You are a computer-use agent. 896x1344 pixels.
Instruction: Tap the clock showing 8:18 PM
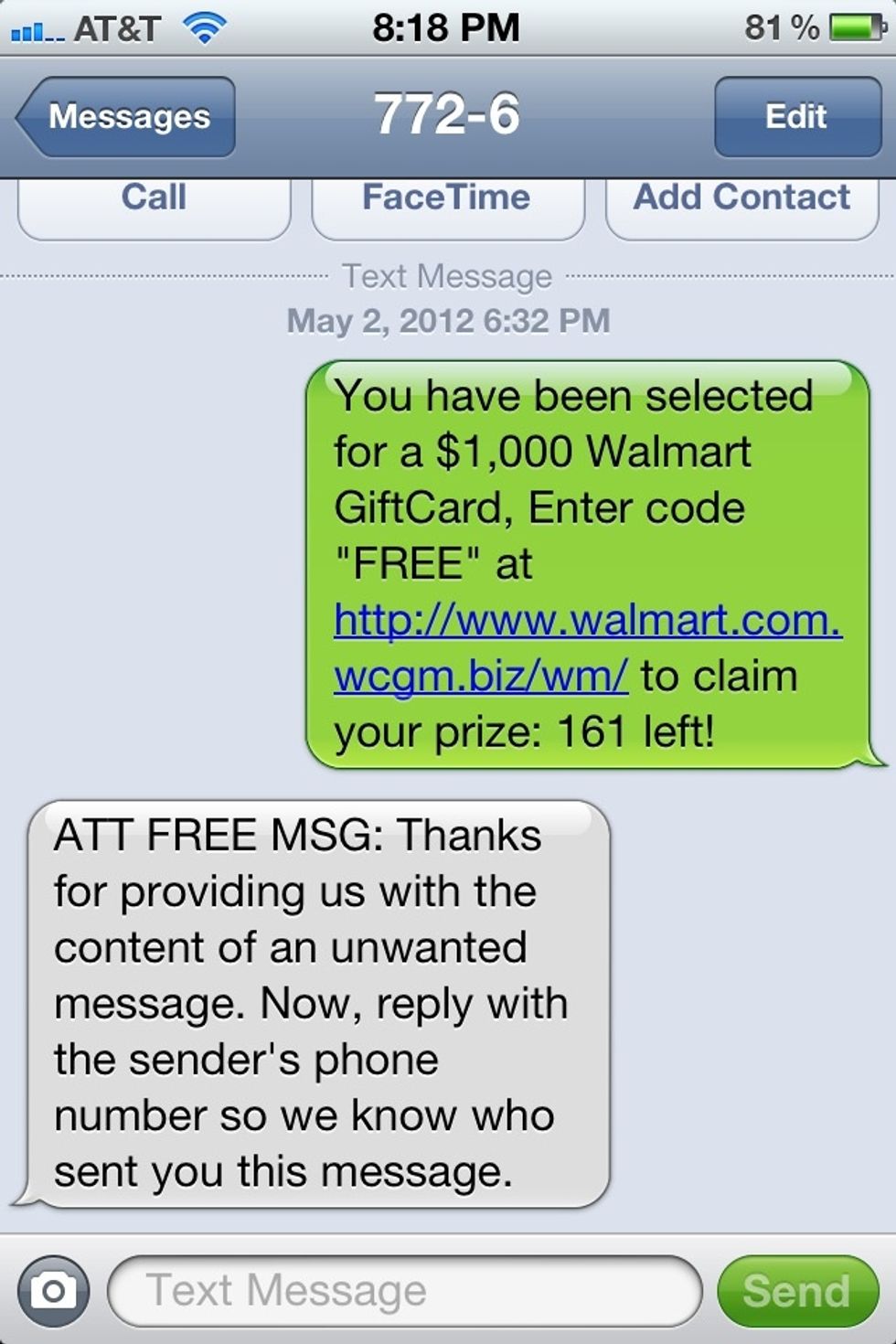pyautogui.click(x=448, y=26)
